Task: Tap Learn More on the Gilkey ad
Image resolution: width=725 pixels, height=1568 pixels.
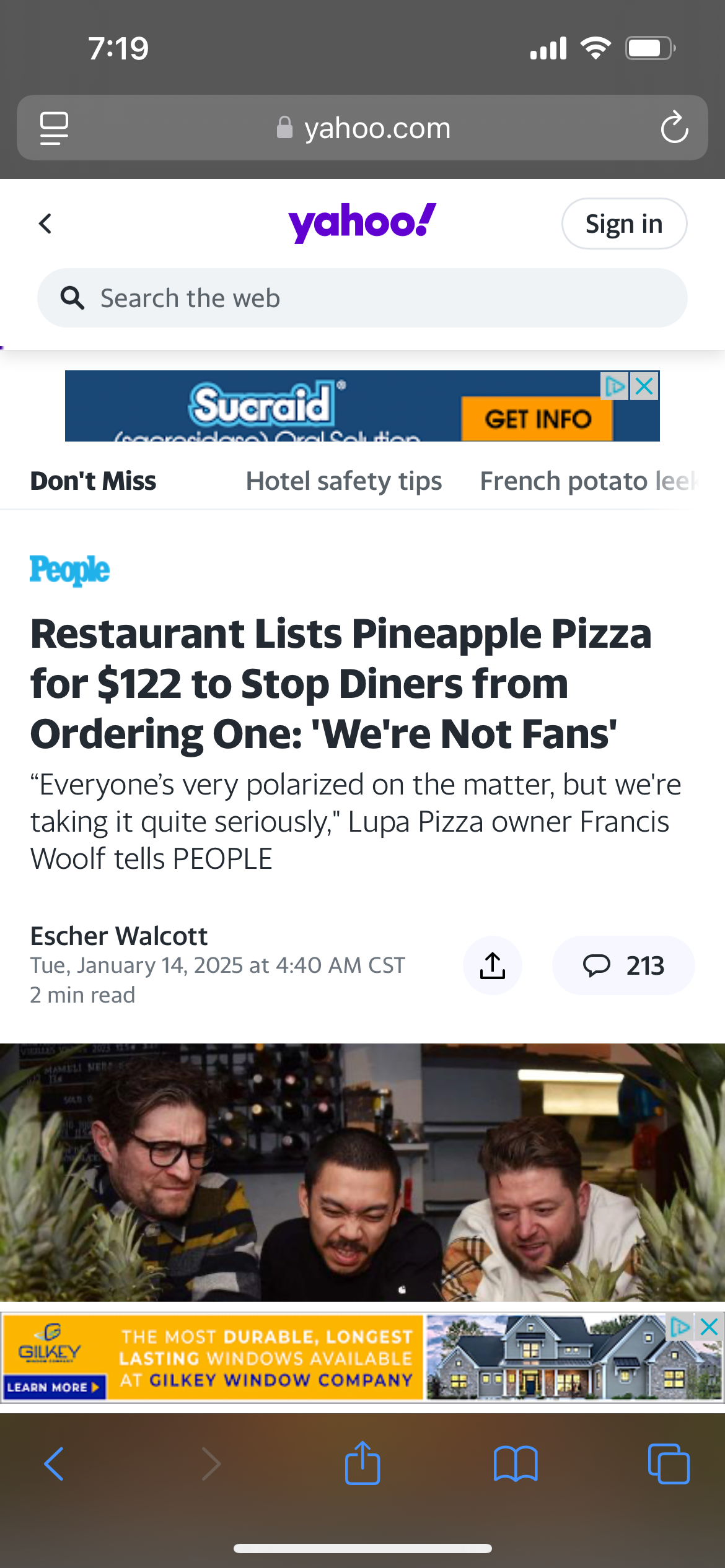Action: pyautogui.click(x=53, y=1387)
